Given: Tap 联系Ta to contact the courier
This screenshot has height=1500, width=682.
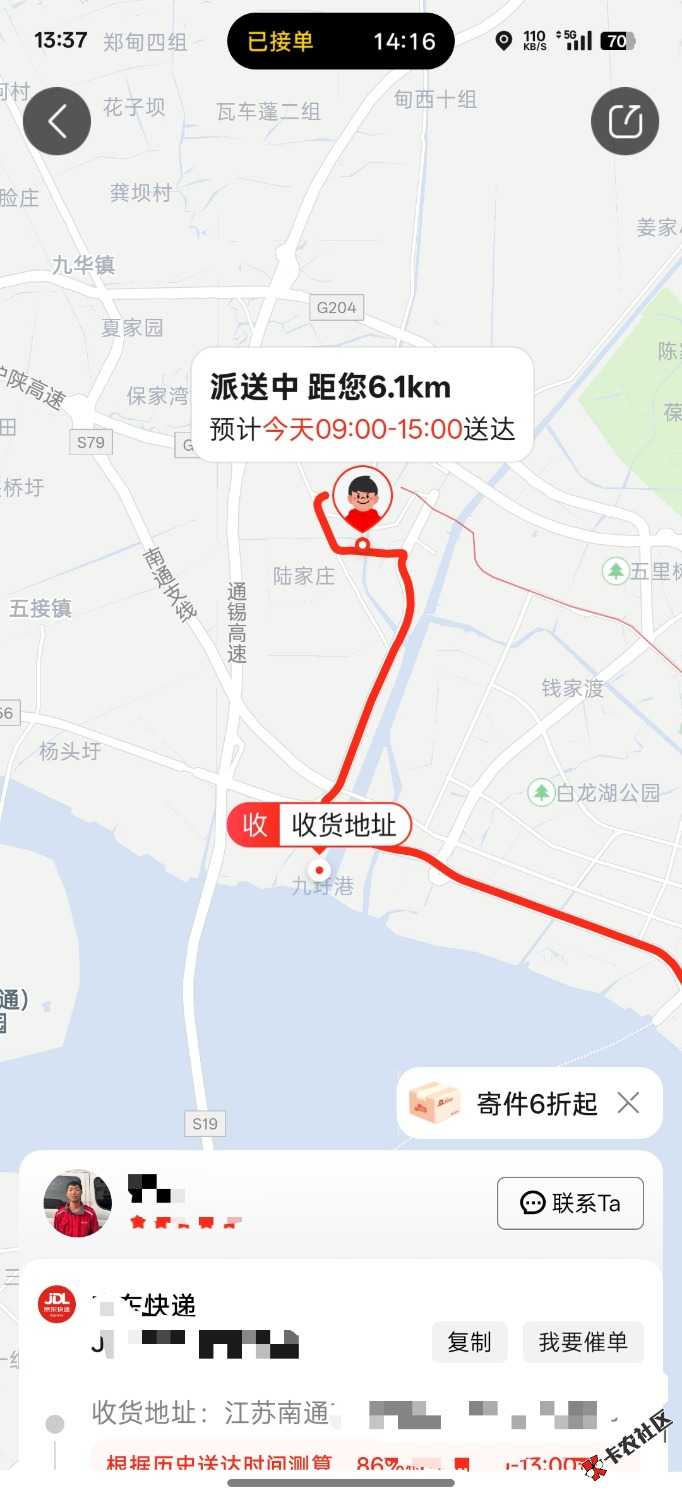Looking at the screenshot, I should 570,1203.
